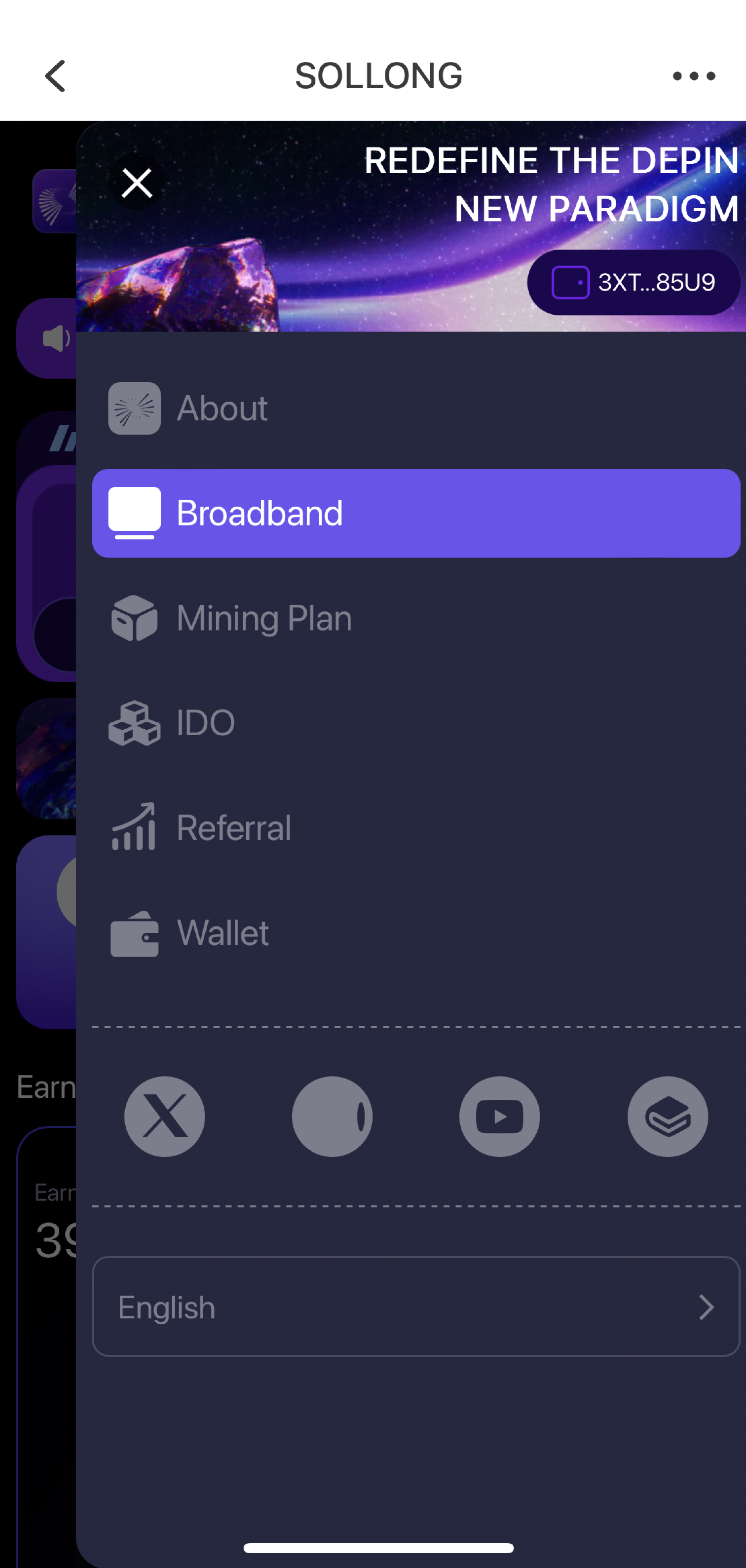The width and height of the screenshot is (746, 1568).
Task: Tap the round icon next to X
Action: [332, 1116]
